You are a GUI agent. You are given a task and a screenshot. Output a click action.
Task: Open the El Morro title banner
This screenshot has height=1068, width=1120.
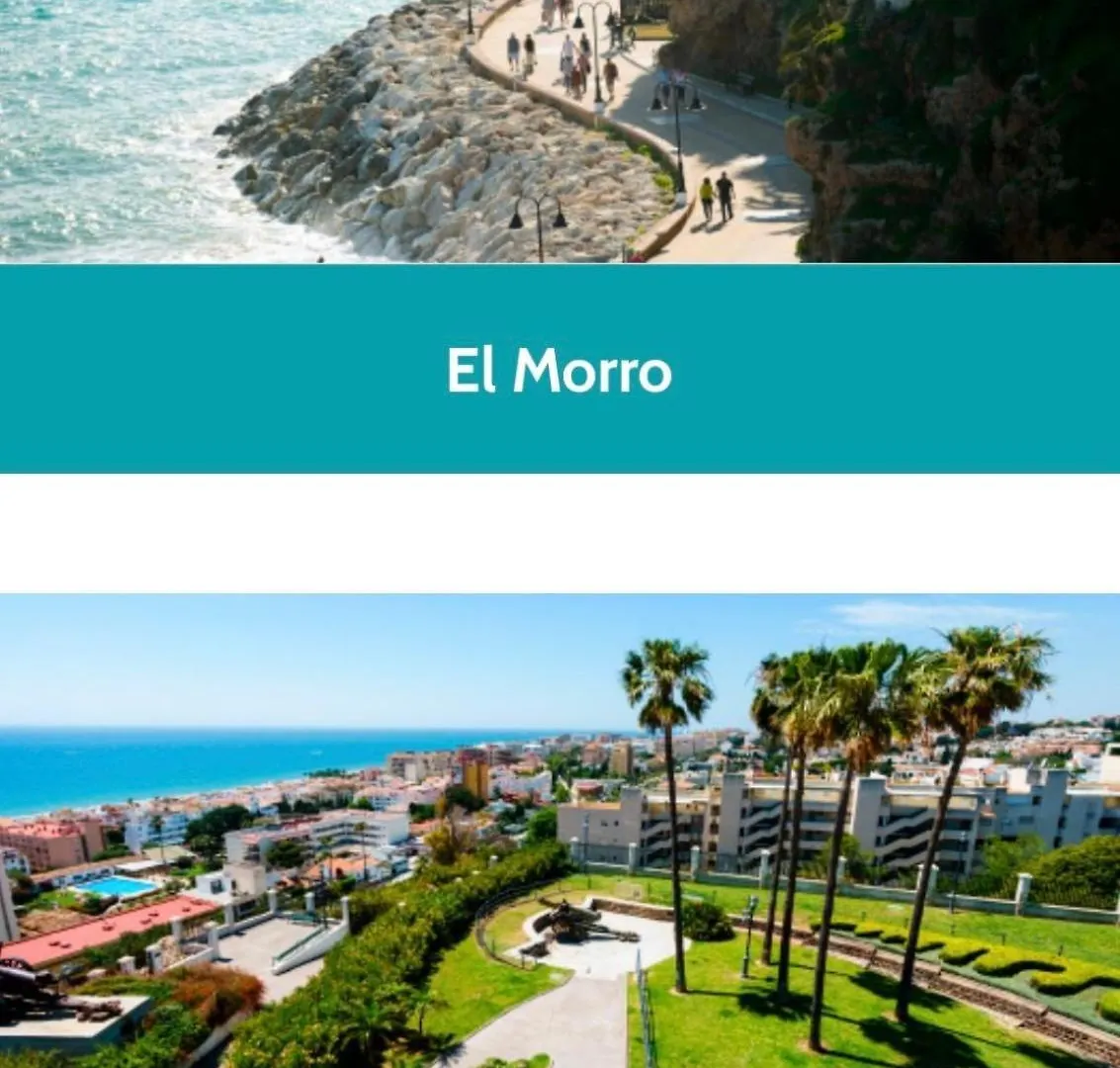[x=560, y=370]
